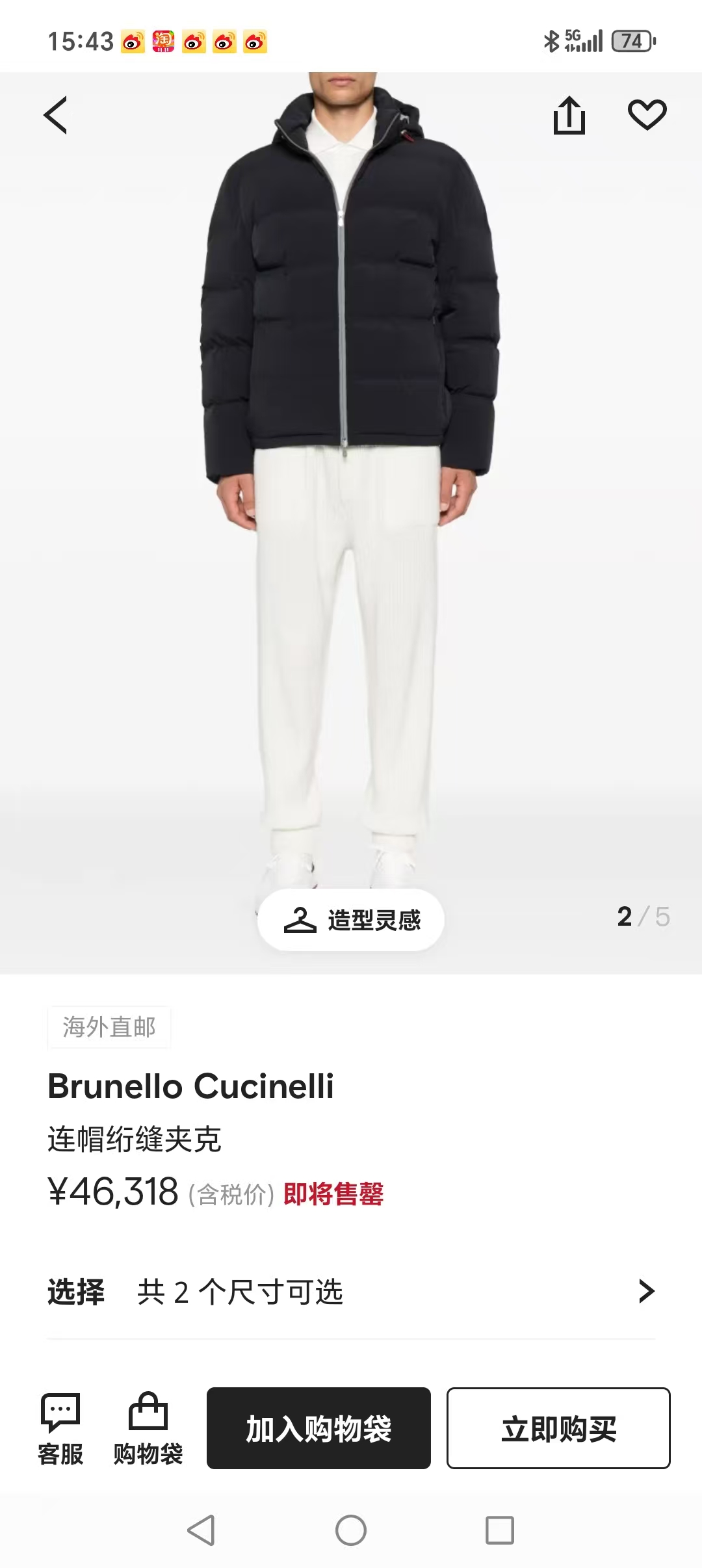The width and height of the screenshot is (702, 1568).
Task: Expand the 选择 size selection row
Action: click(x=351, y=1292)
